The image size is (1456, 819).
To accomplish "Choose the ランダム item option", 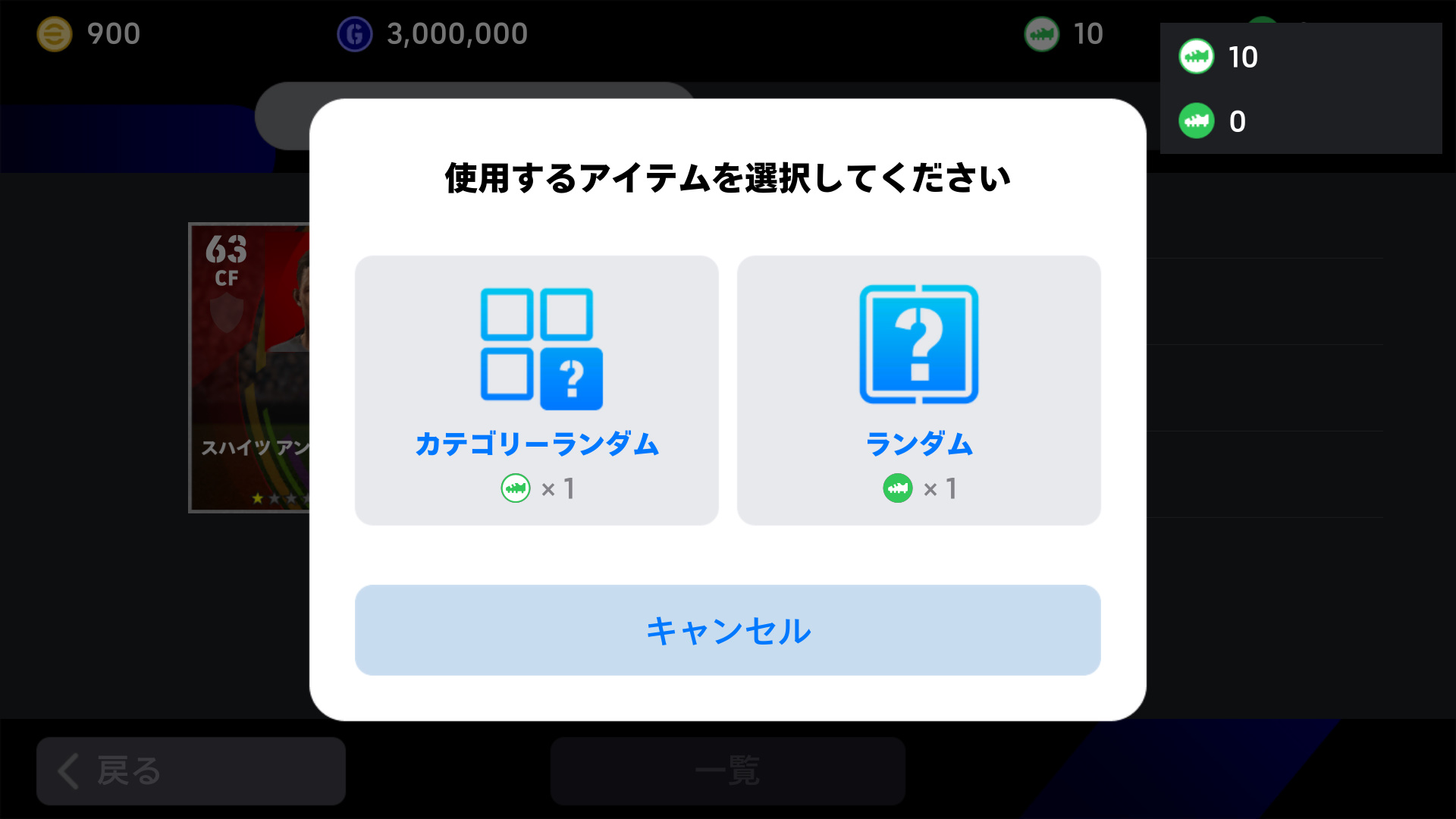I will 918,390.
